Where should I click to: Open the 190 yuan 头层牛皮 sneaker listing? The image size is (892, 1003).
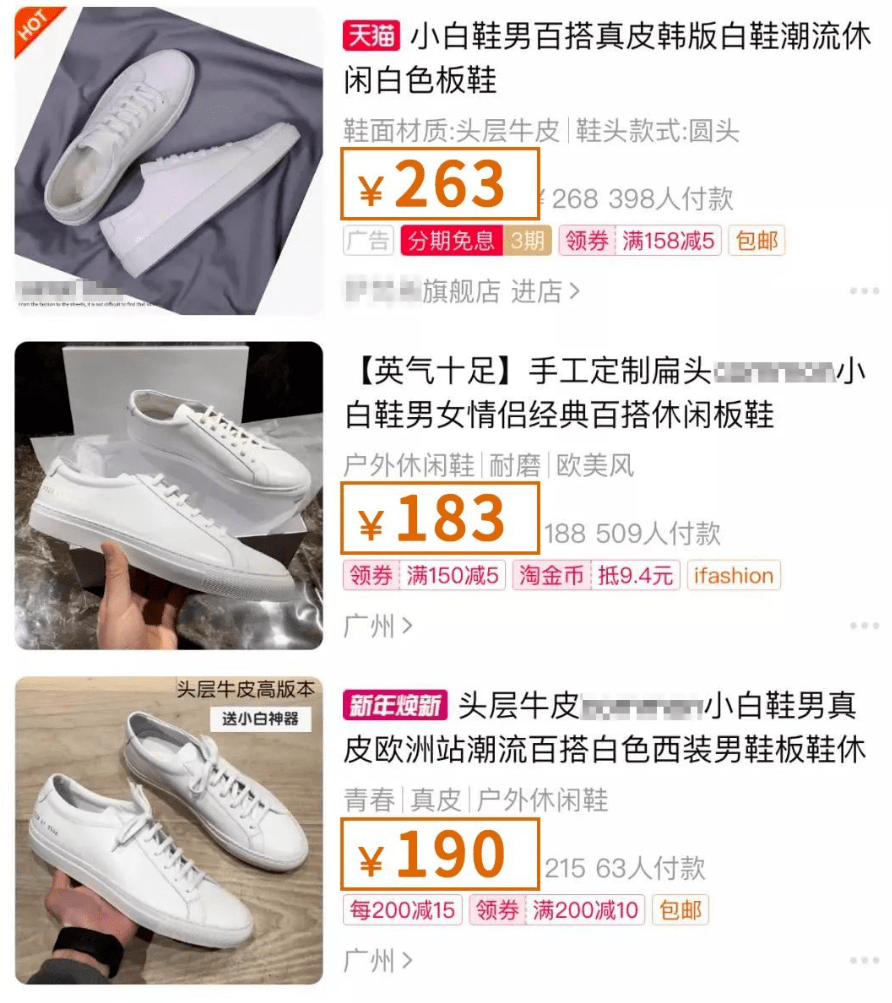tap(168, 830)
